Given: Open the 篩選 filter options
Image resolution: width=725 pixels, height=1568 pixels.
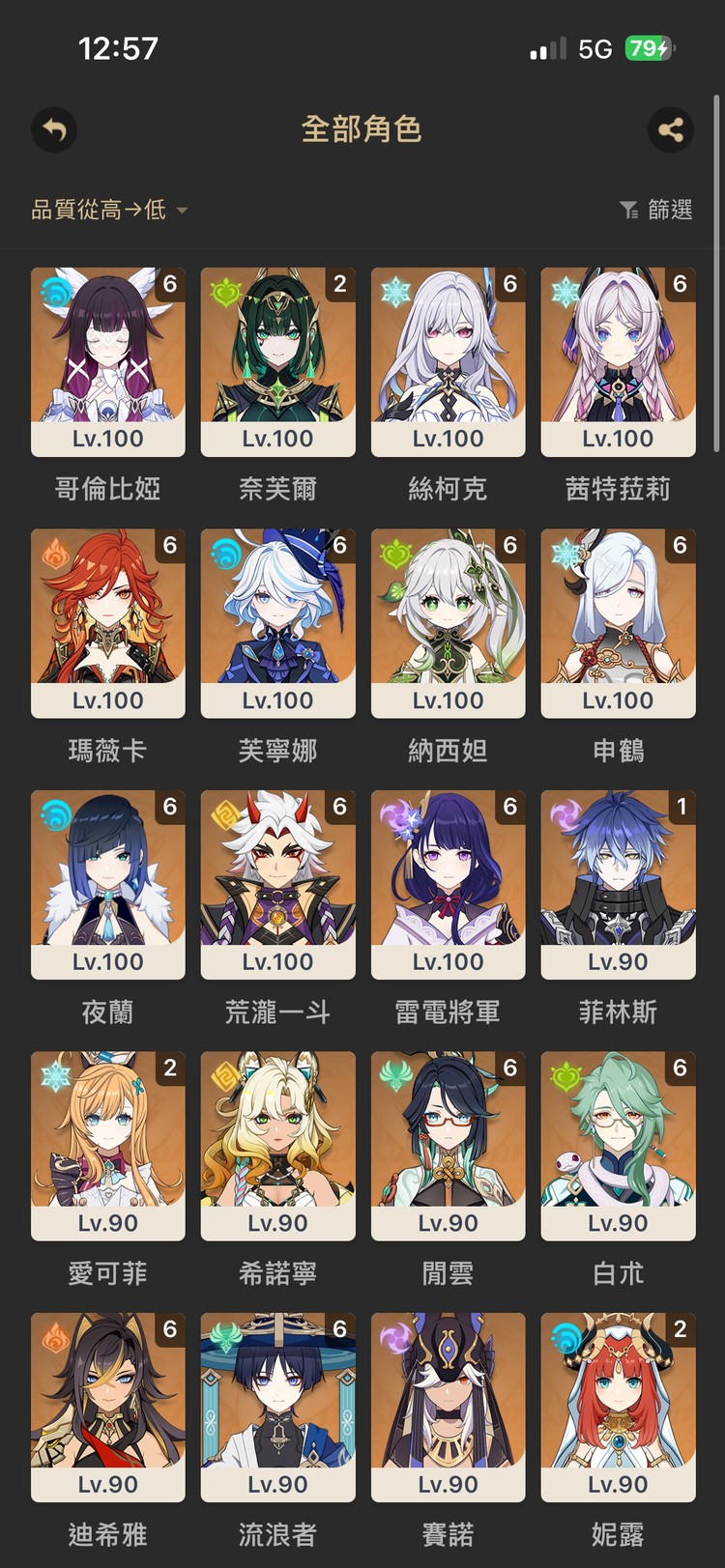Looking at the screenshot, I should (x=656, y=210).
